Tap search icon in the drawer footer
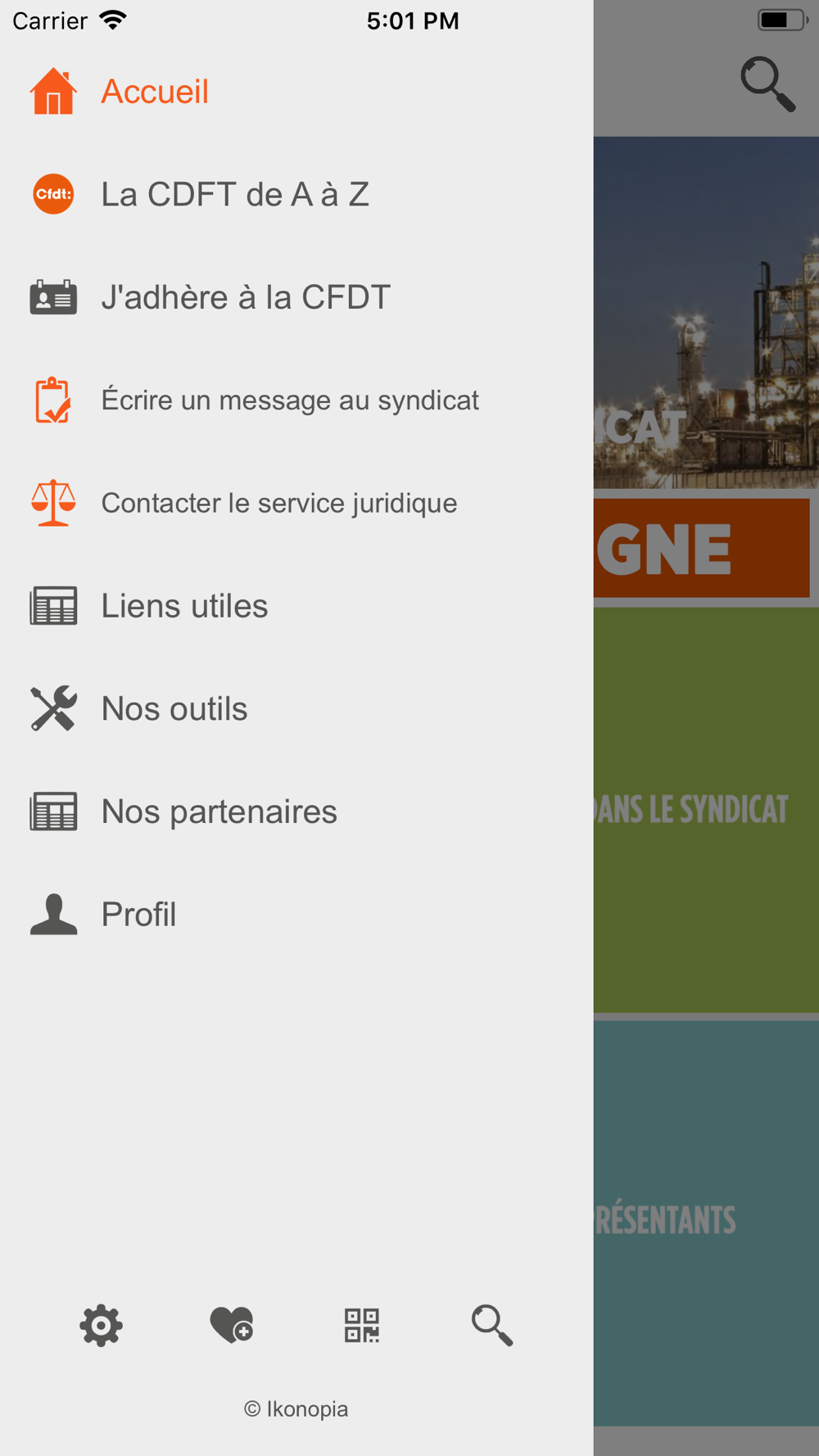819x1456 pixels. pyautogui.click(x=492, y=1325)
